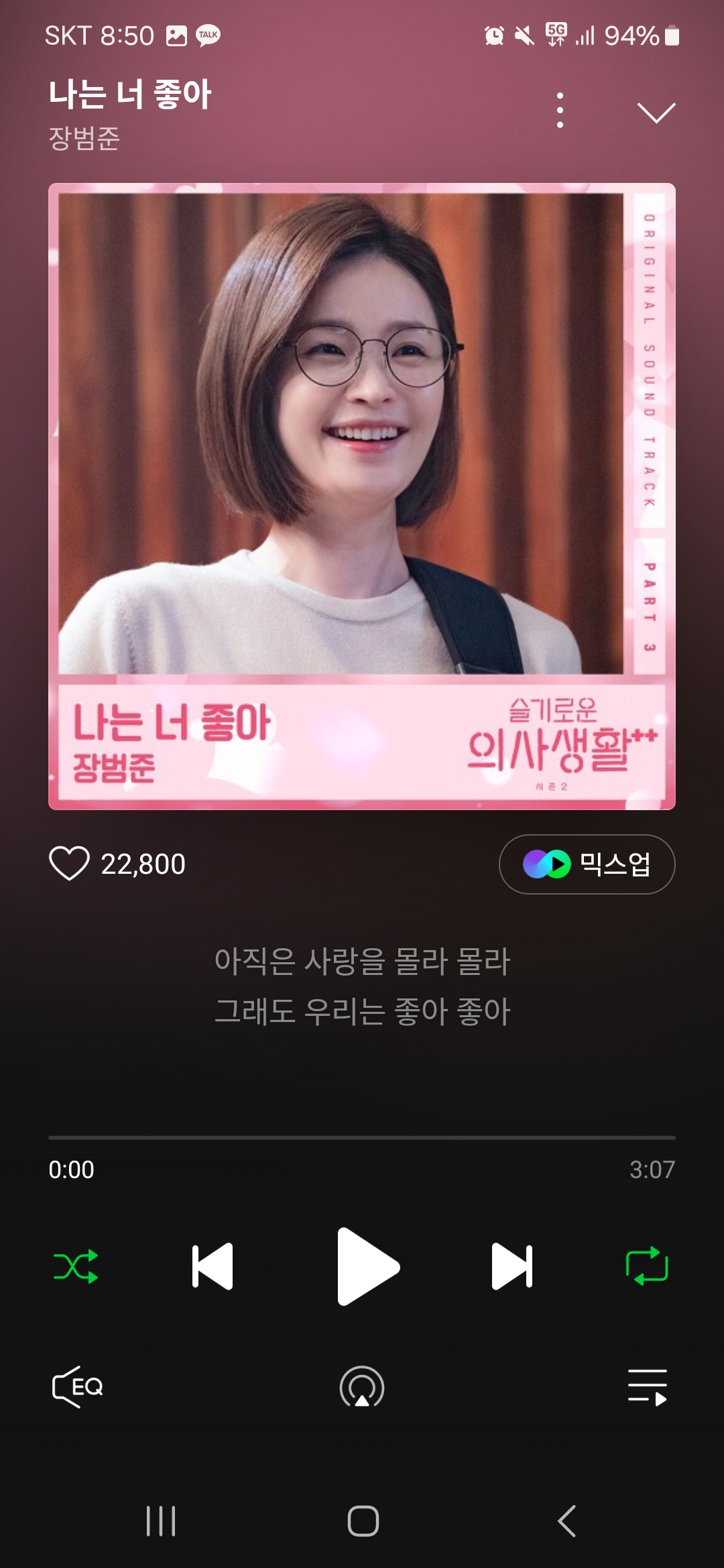Choose an audio output device
This screenshot has height=1568, width=724.
362,1386
